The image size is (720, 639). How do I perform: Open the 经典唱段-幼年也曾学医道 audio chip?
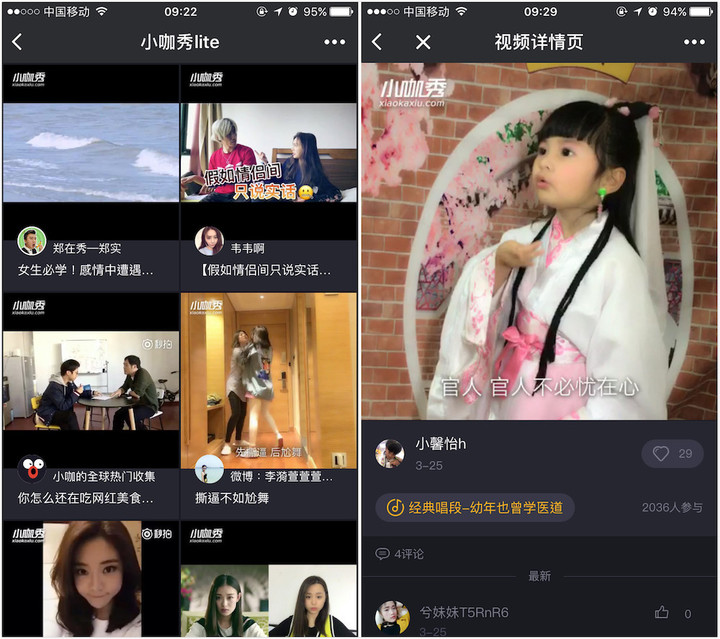[475, 508]
